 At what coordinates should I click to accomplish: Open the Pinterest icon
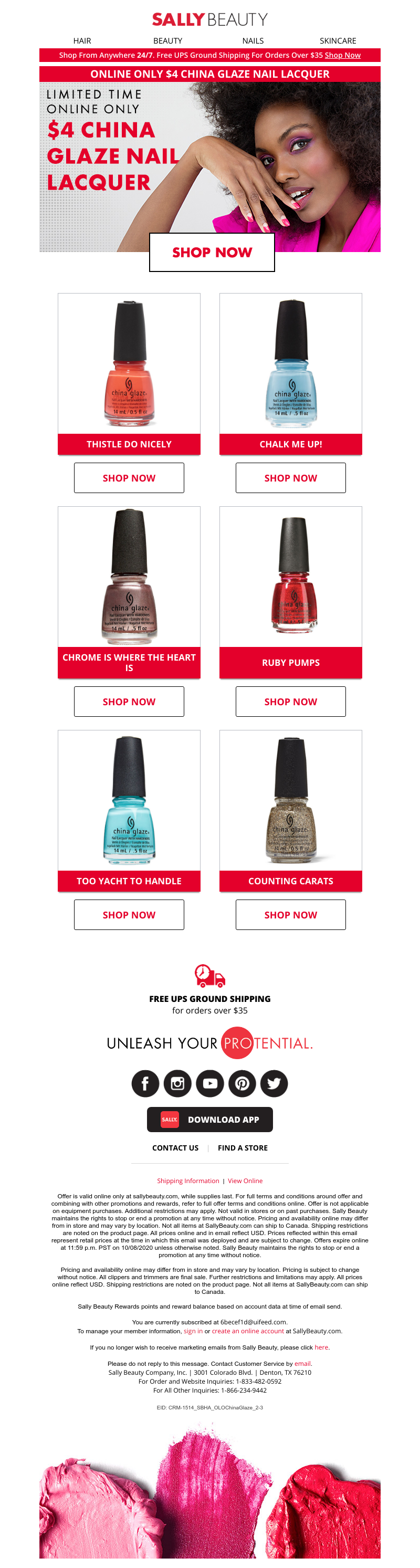point(242,1083)
